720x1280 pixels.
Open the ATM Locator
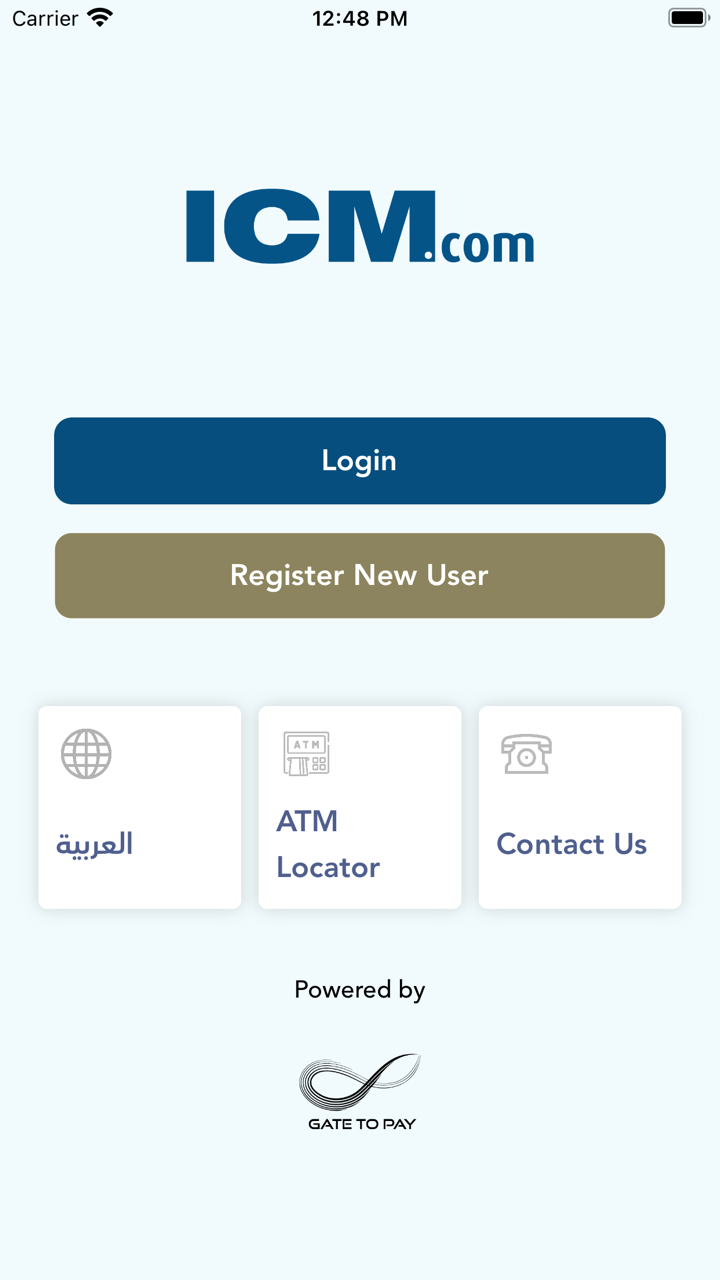[360, 808]
